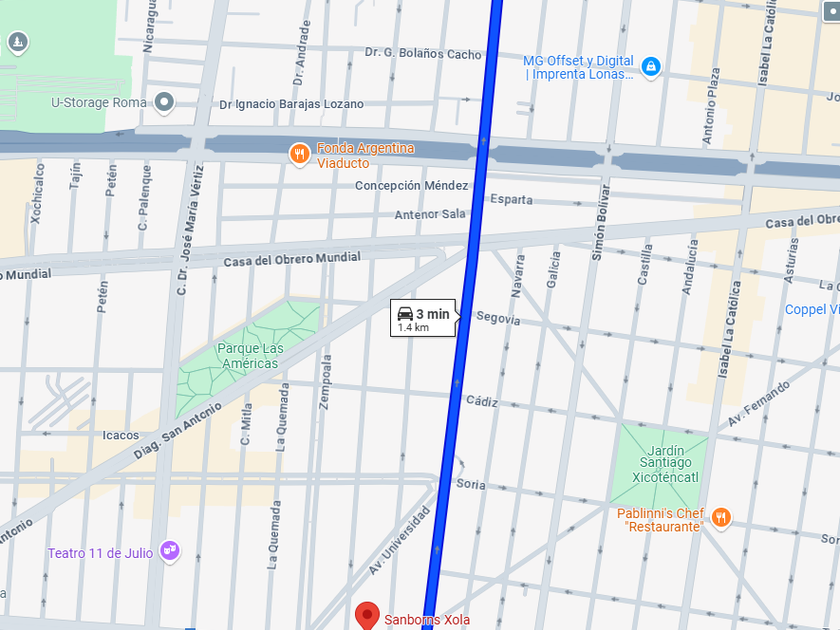Image resolution: width=840 pixels, height=630 pixels.
Task: Tap the Sanborns Xola destination pin
Action: 368,616
